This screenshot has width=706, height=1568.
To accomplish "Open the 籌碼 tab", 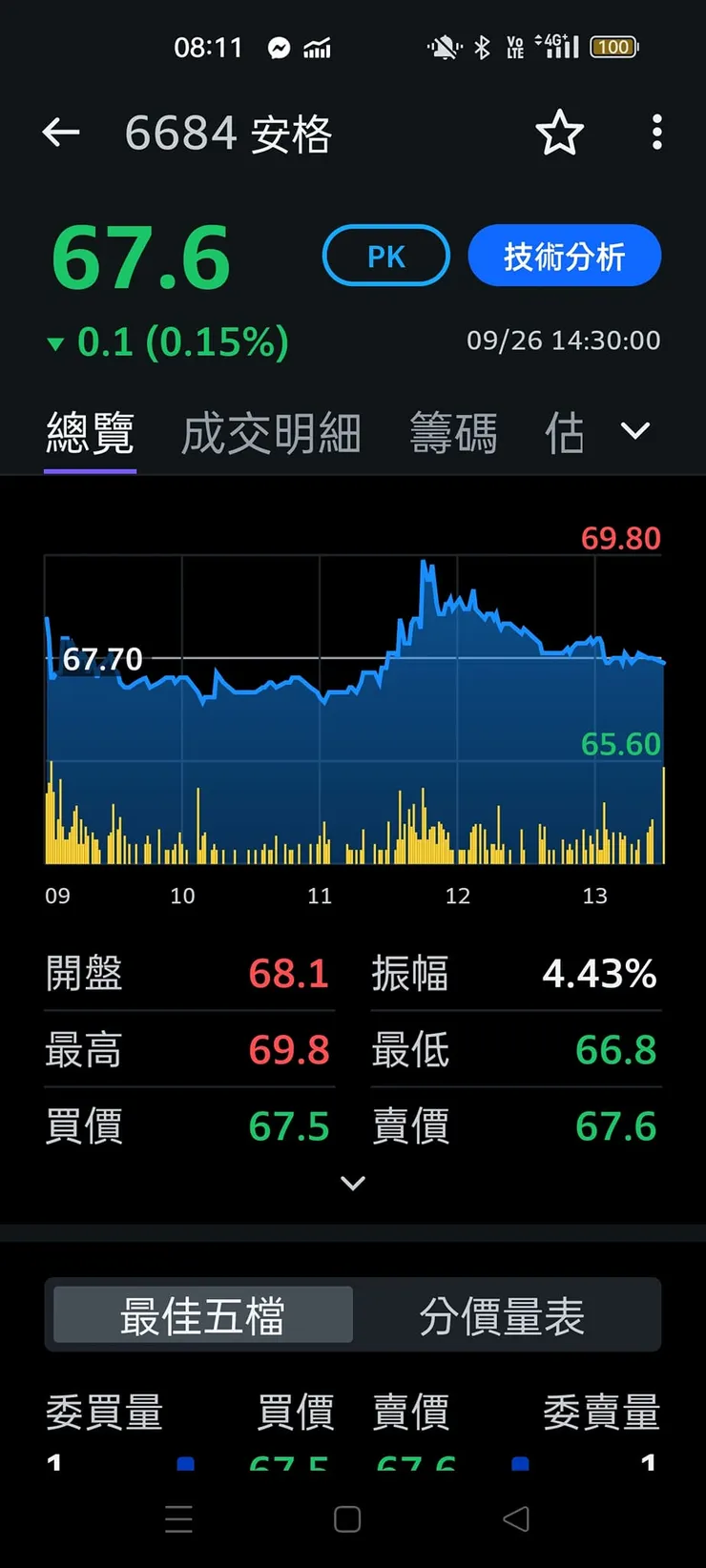I will tap(454, 431).
